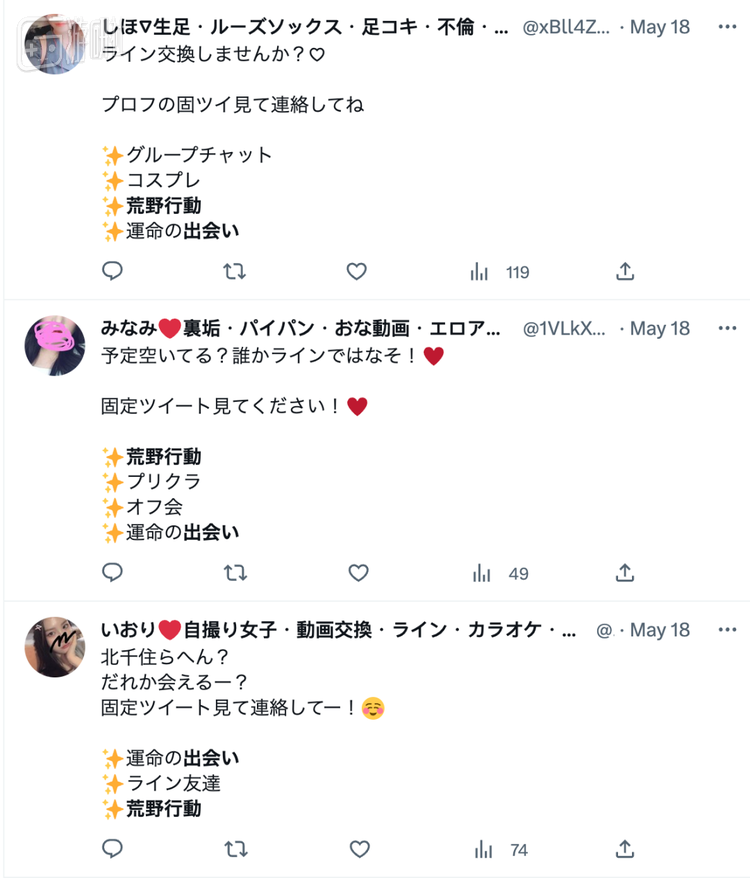This screenshot has width=750, height=878.
Task: Retweet みなみ's tweet
Action: coord(235,572)
